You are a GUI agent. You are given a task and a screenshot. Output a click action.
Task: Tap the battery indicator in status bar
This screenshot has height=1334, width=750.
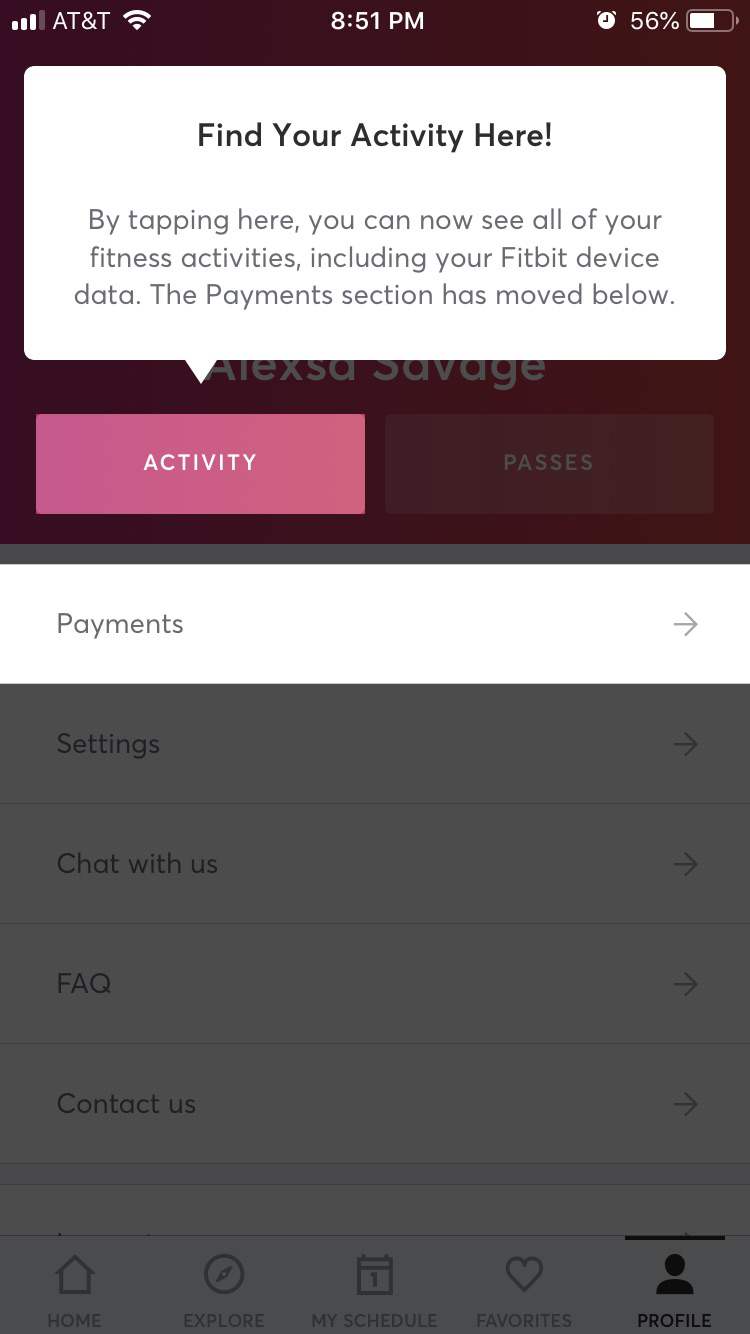pos(710,19)
